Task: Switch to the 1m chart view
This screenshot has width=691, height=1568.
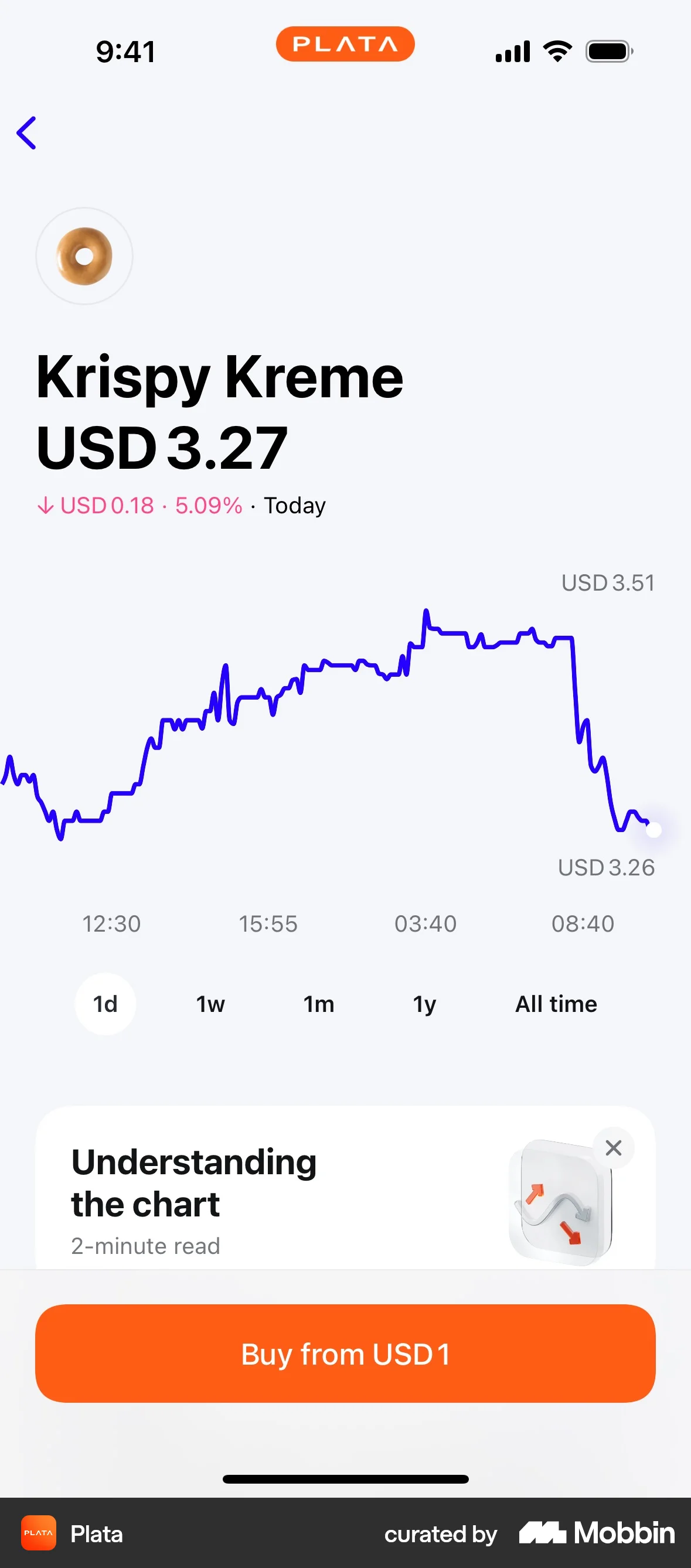Action: click(x=319, y=1004)
